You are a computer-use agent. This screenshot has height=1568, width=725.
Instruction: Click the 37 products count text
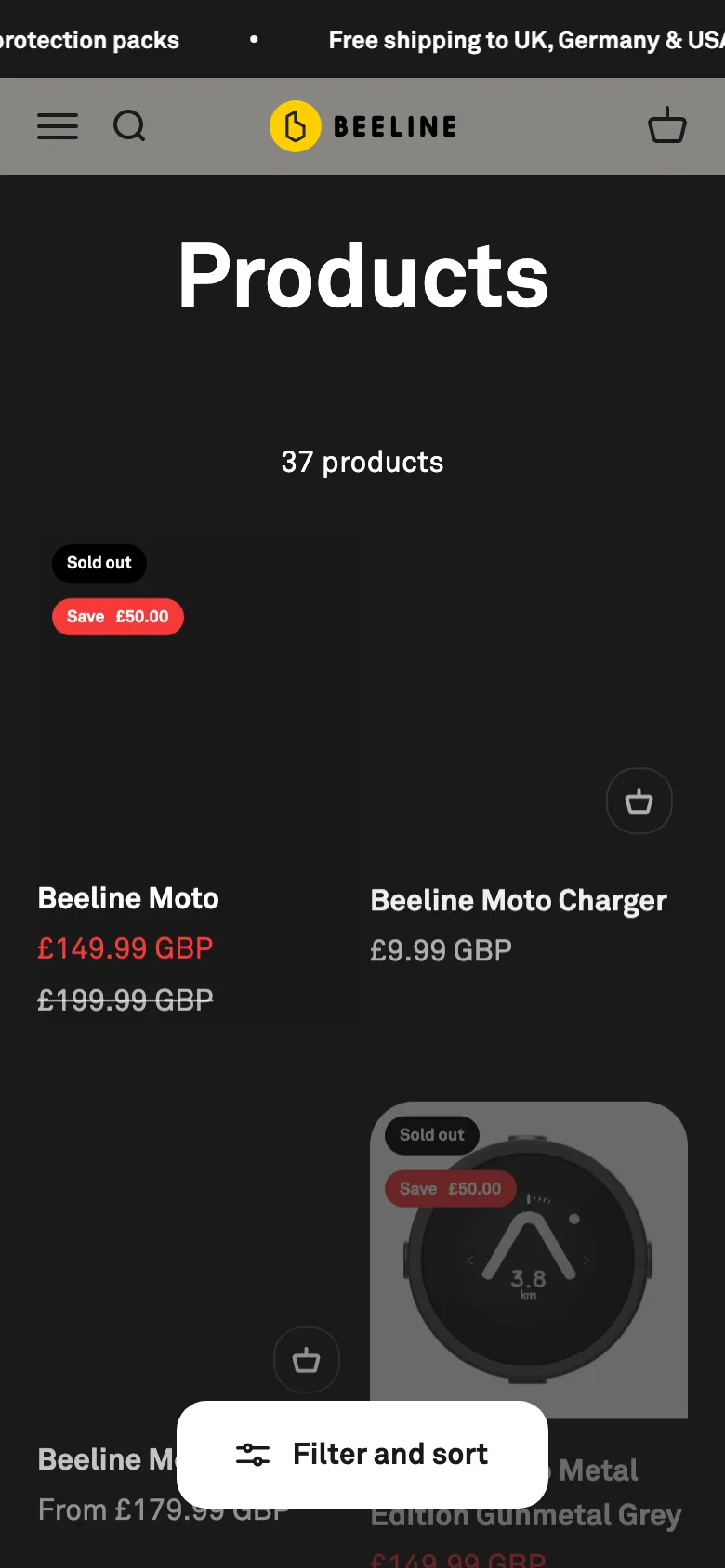click(362, 462)
